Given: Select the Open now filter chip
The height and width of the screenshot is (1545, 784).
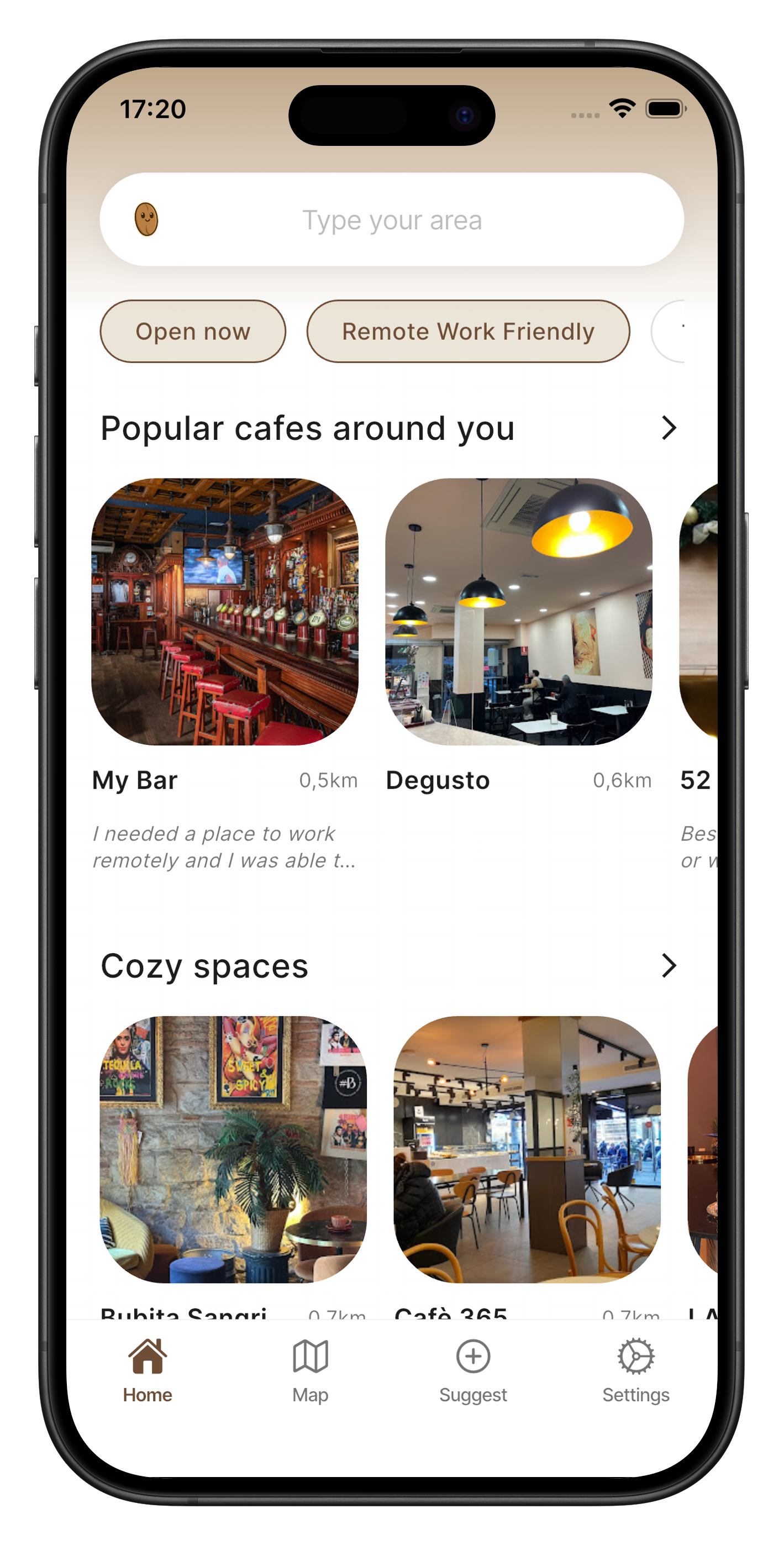Looking at the screenshot, I should pos(193,332).
